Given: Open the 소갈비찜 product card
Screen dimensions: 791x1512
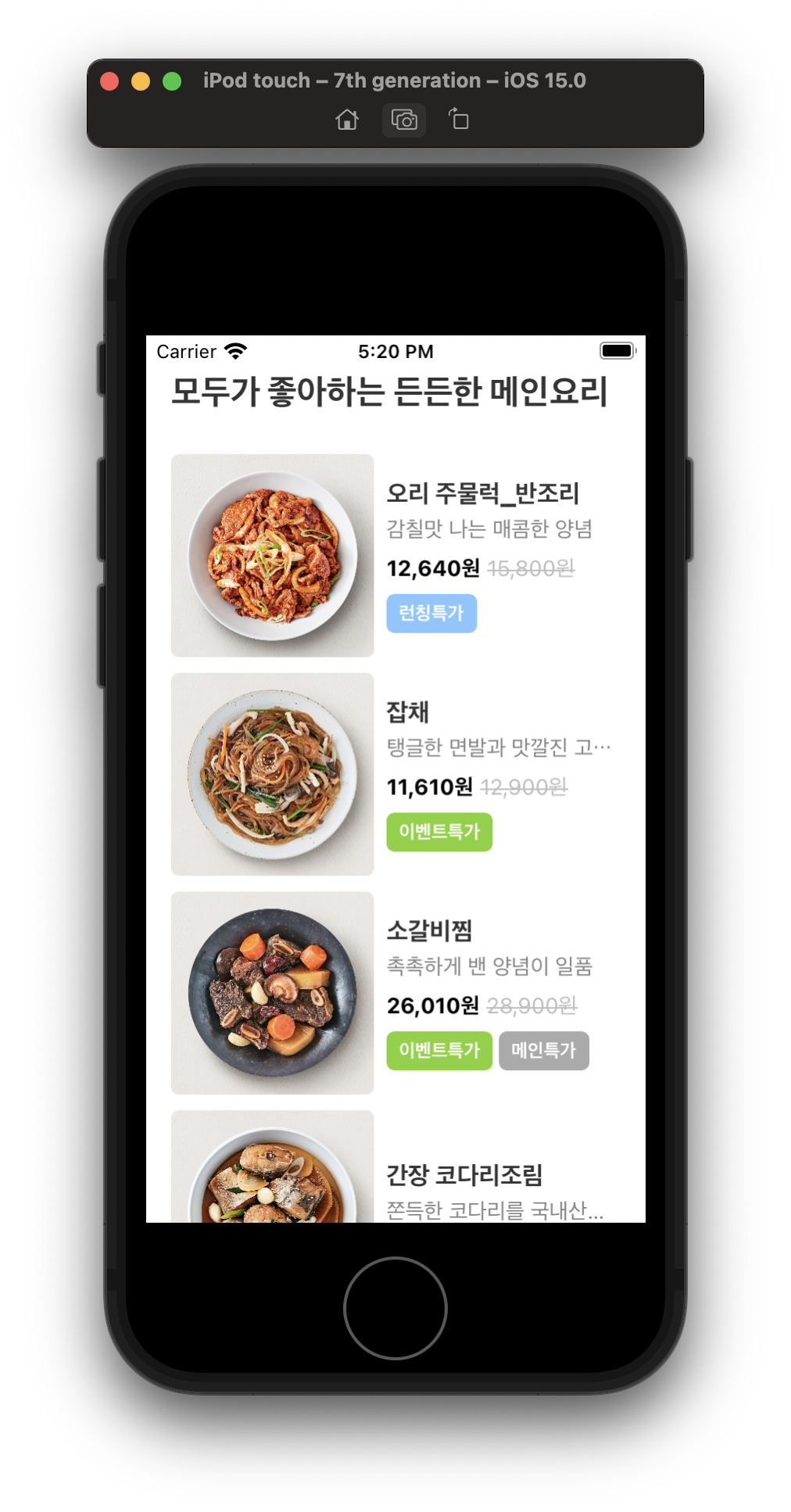Looking at the screenshot, I should 395,993.
